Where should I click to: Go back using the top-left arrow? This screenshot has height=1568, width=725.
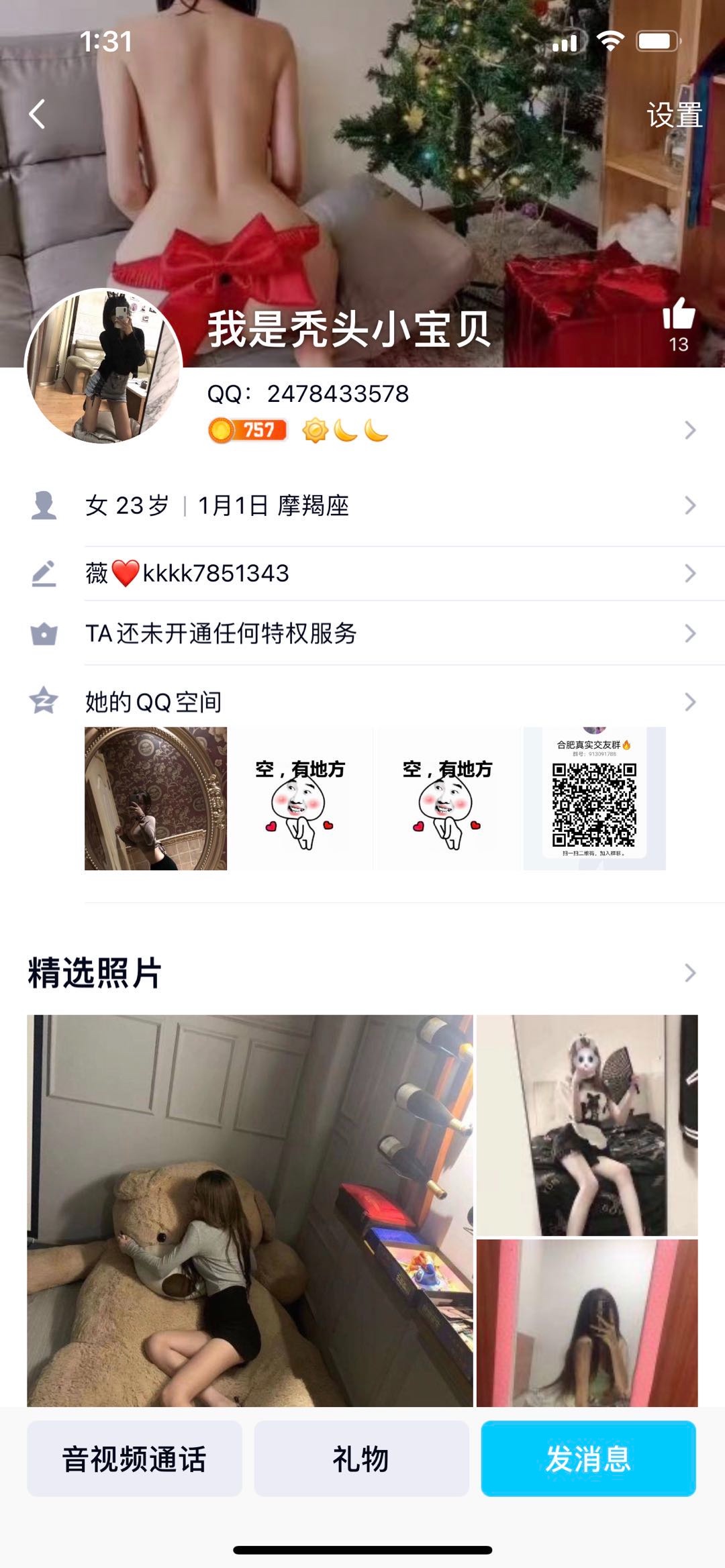pos(38,114)
